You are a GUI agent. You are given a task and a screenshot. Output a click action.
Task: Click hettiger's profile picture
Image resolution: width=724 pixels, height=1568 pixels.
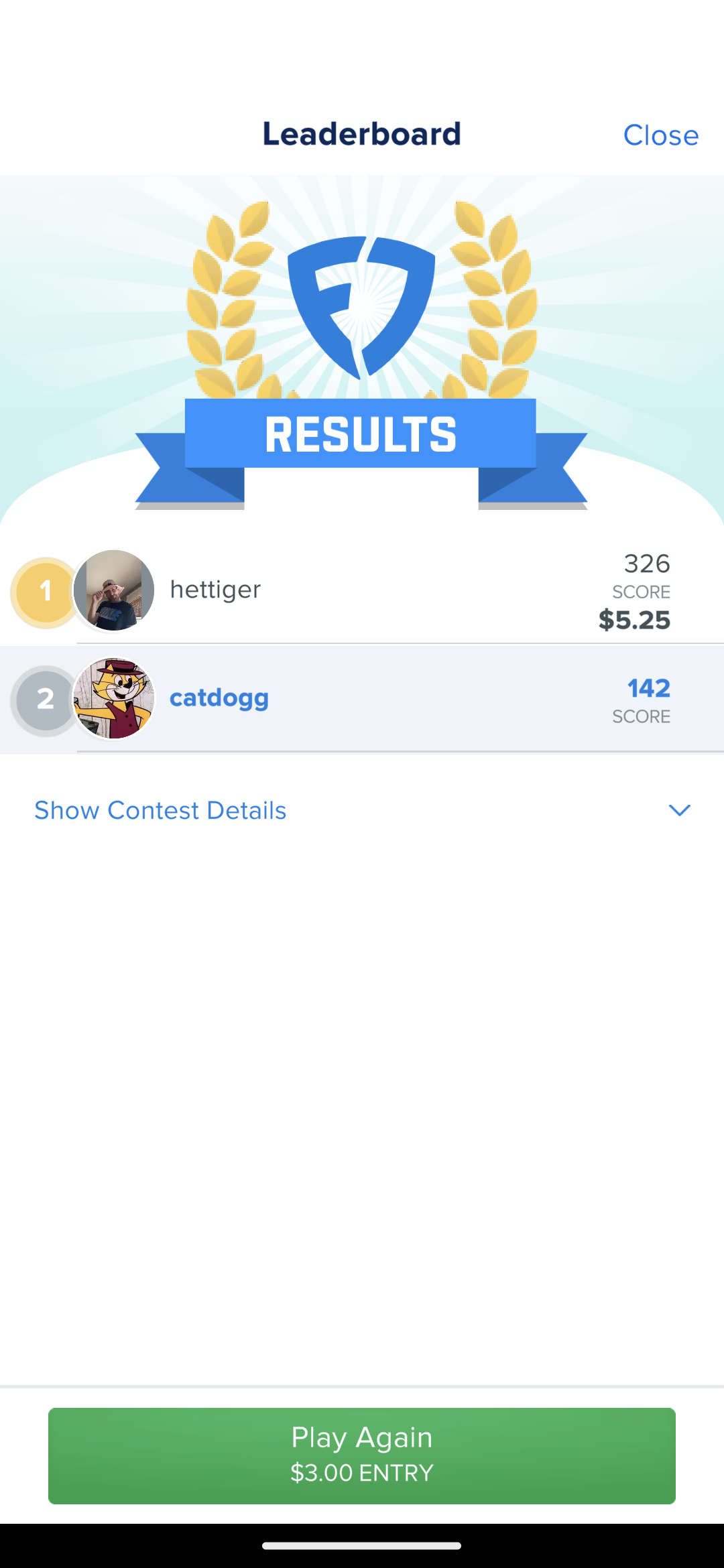114,590
